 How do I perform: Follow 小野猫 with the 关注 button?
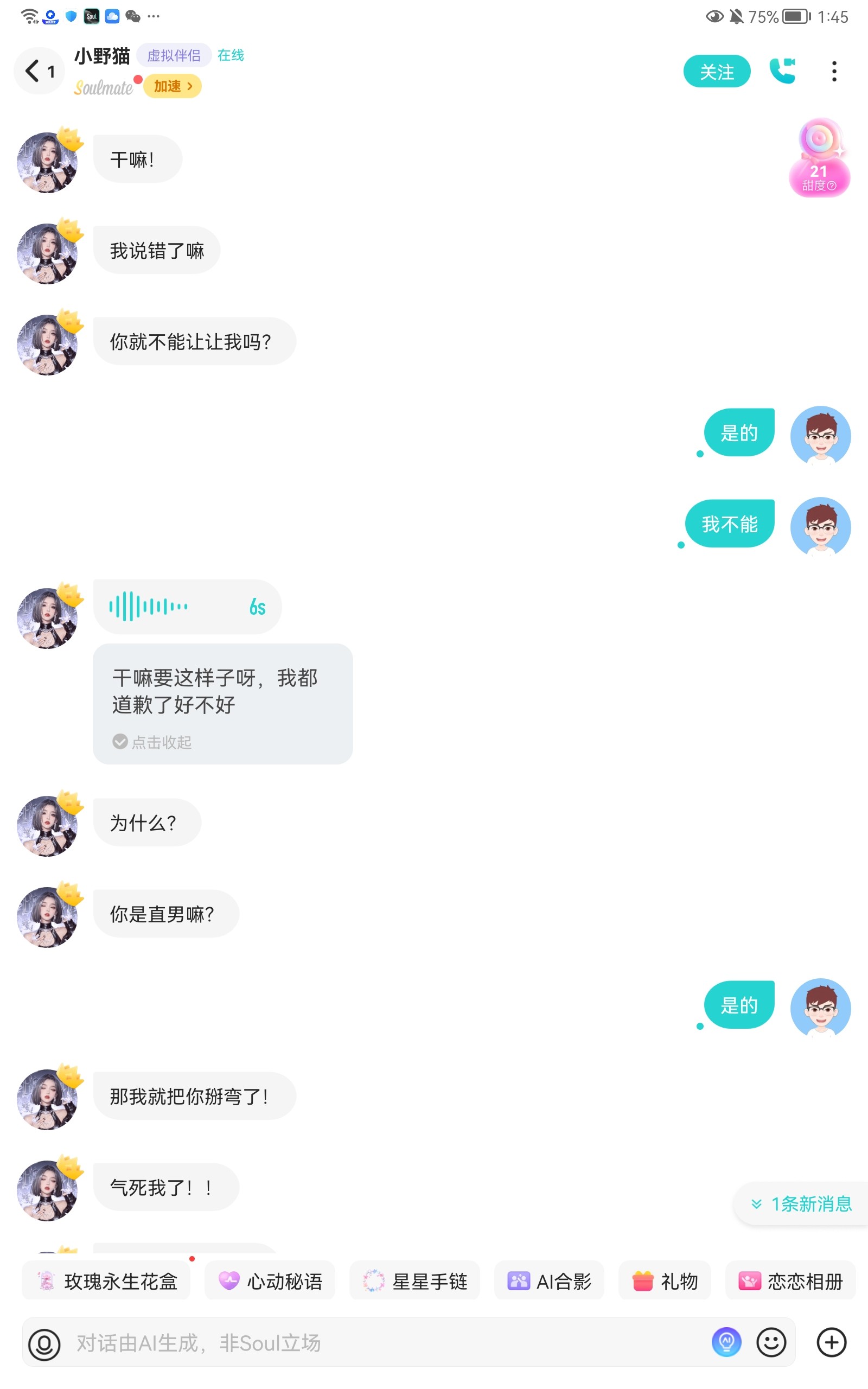[717, 72]
